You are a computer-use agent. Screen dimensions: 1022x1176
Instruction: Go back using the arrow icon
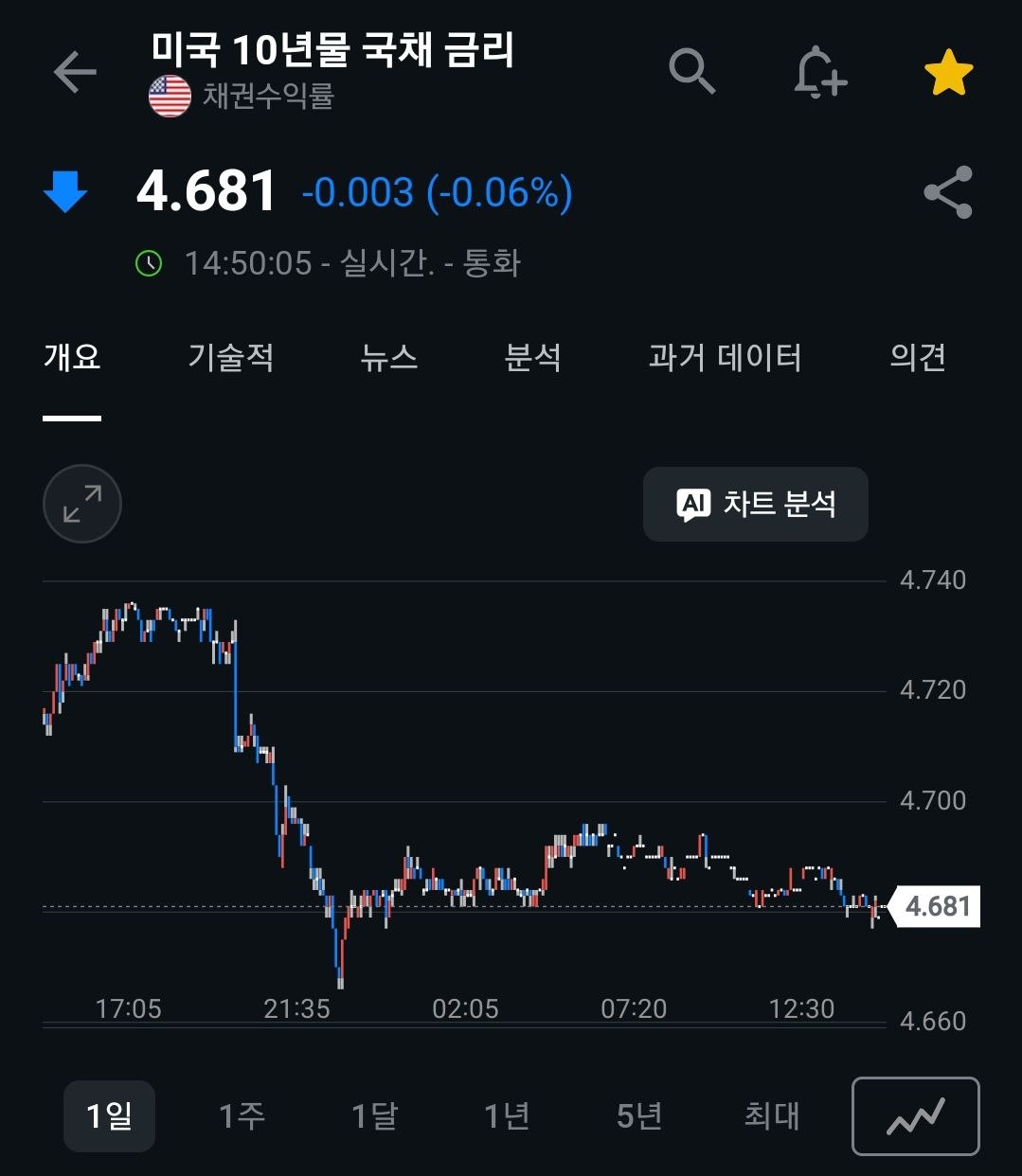click(x=75, y=73)
